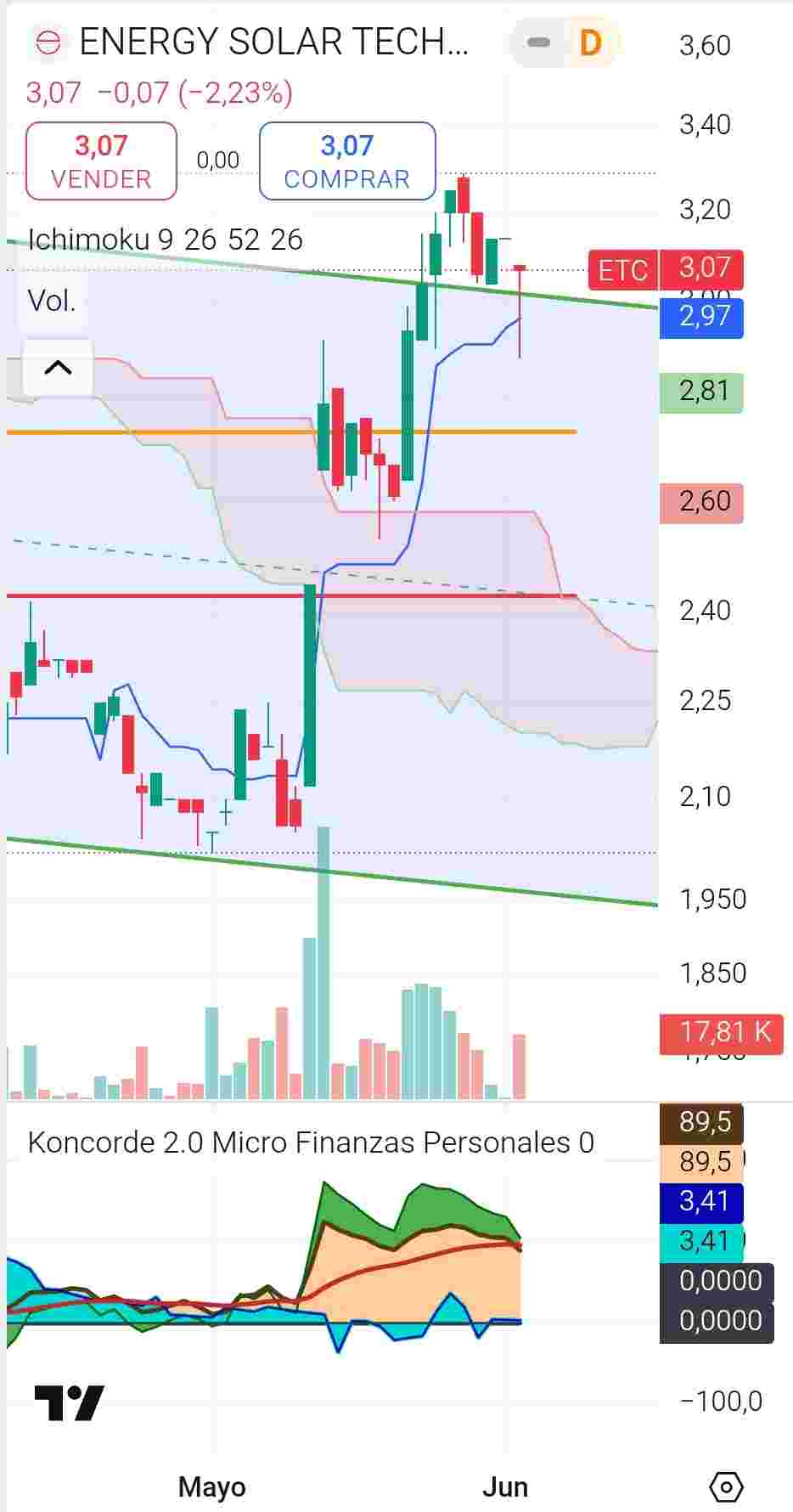Tap the ETC 3,07 price label
793x1512 pixels.
(x=666, y=270)
